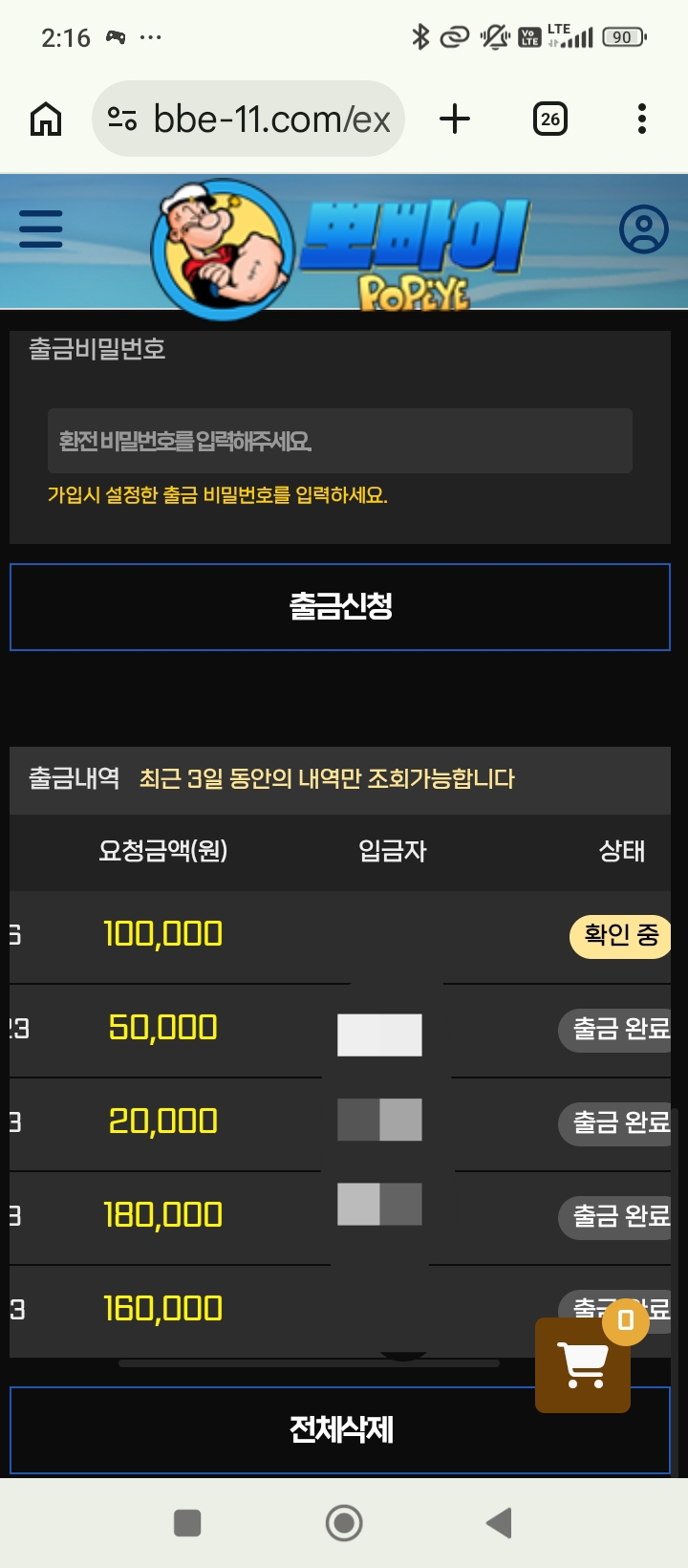This screenshot has height=1568, width=688.
Task: Go to browser home page
Action: [46, 120]
